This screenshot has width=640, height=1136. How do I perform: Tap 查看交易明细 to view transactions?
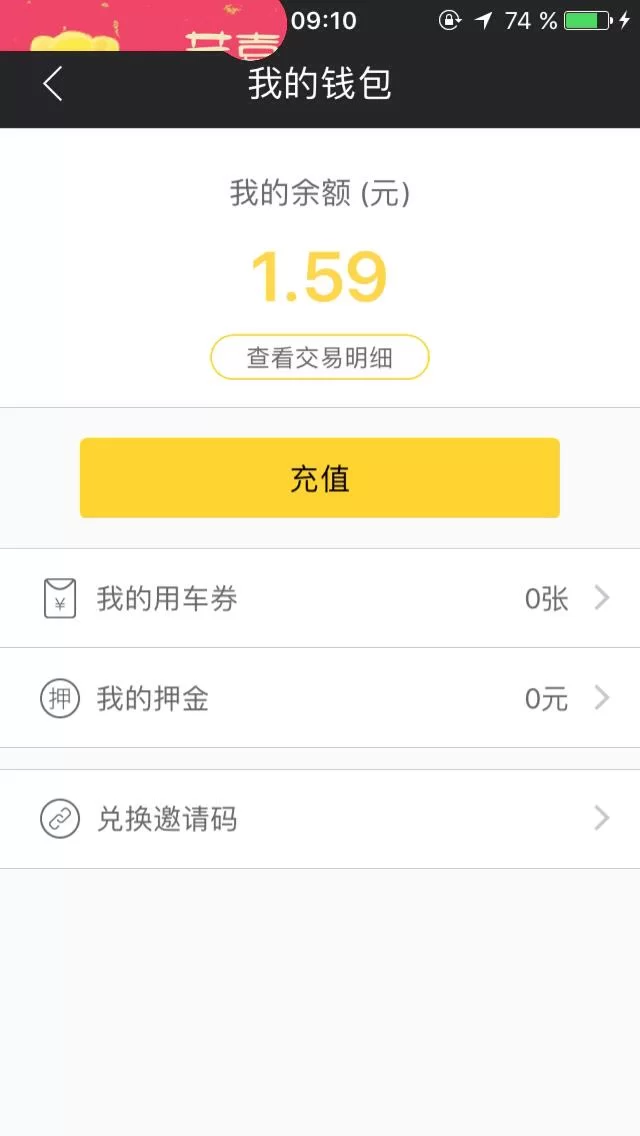pyautogui.click(x=319, y=357)
